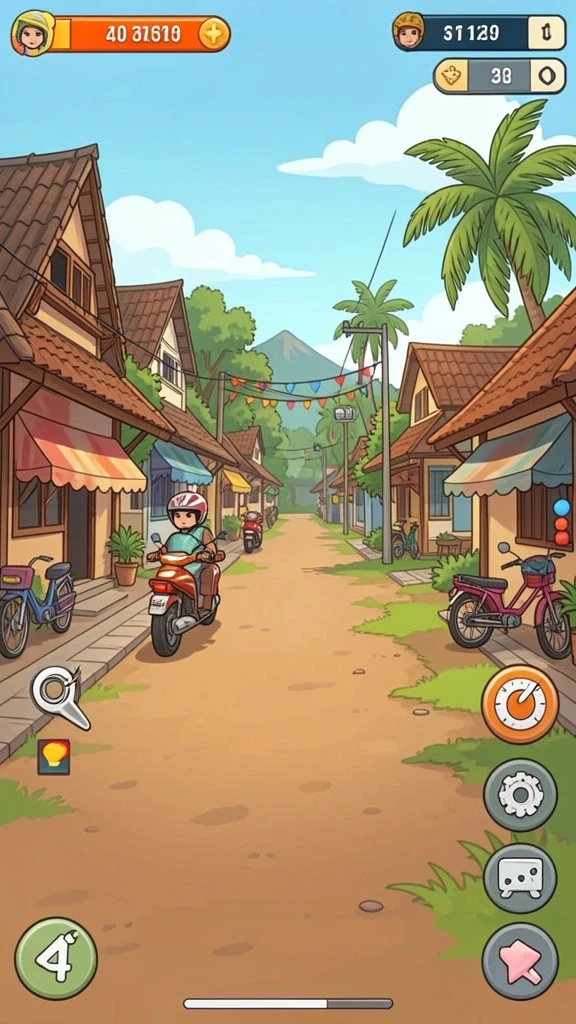Tap the button beside the 38 counter
This screenshot has width=576, height=1024.
tap(547, 76)
